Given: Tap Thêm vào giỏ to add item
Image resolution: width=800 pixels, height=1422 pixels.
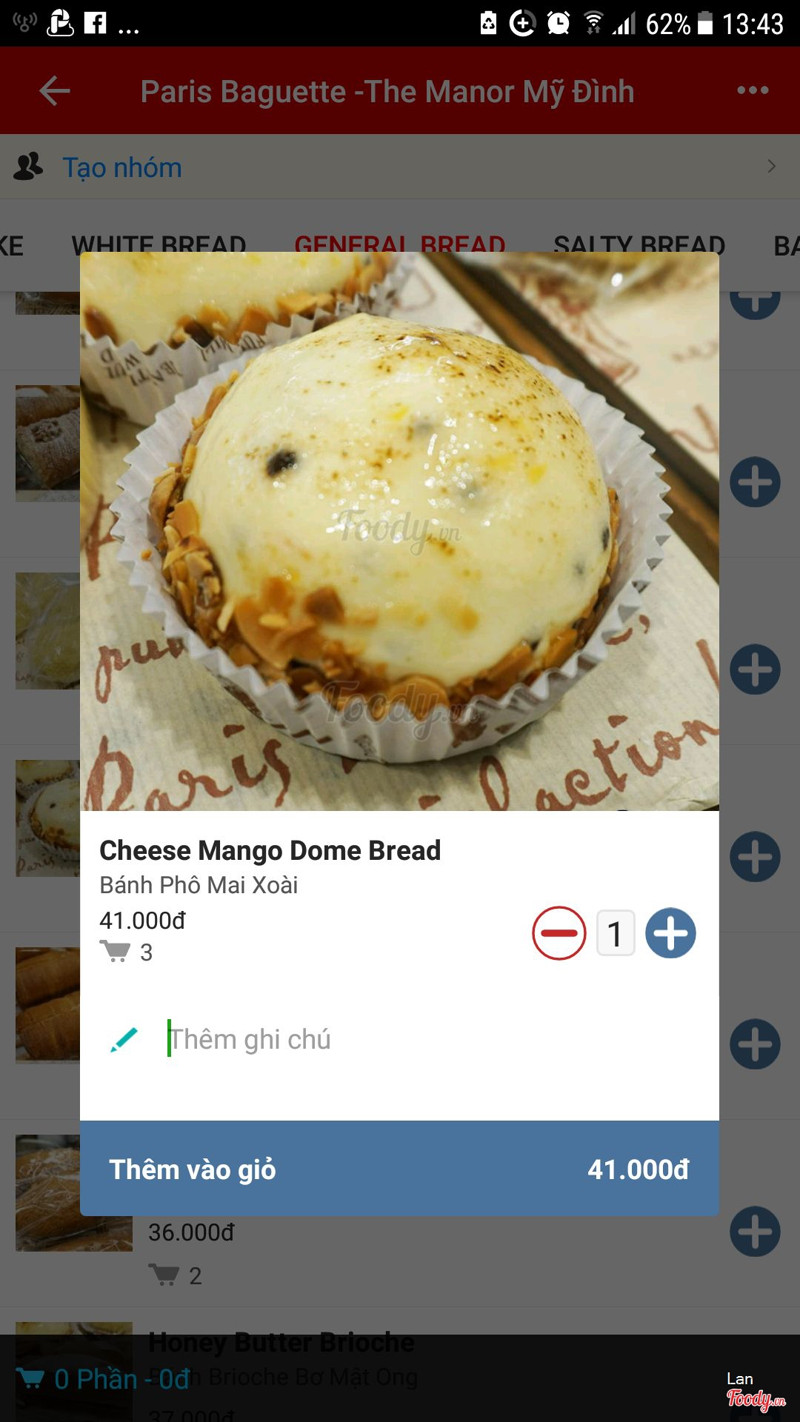Looking at the screenshot, I should (399, 1169).
